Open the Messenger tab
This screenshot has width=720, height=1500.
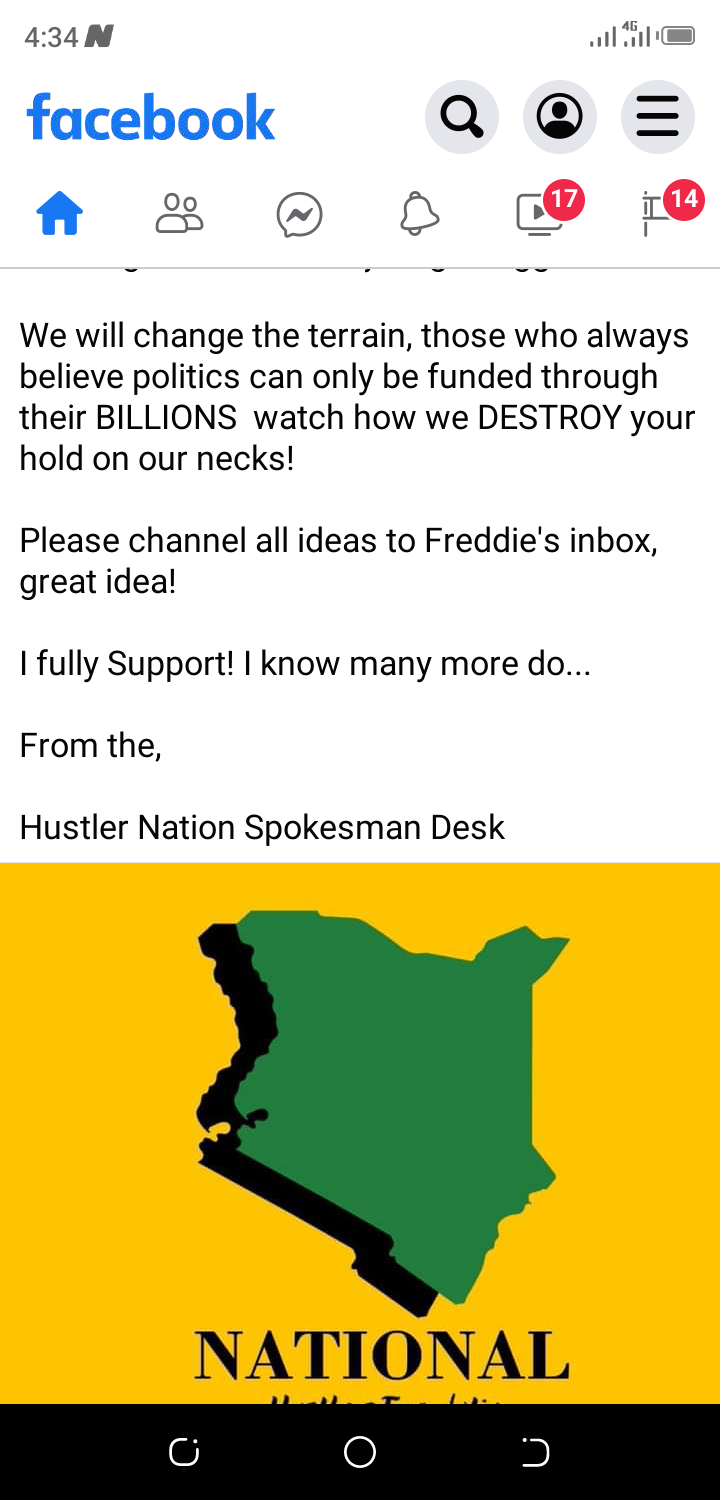[x=300, y=215]
